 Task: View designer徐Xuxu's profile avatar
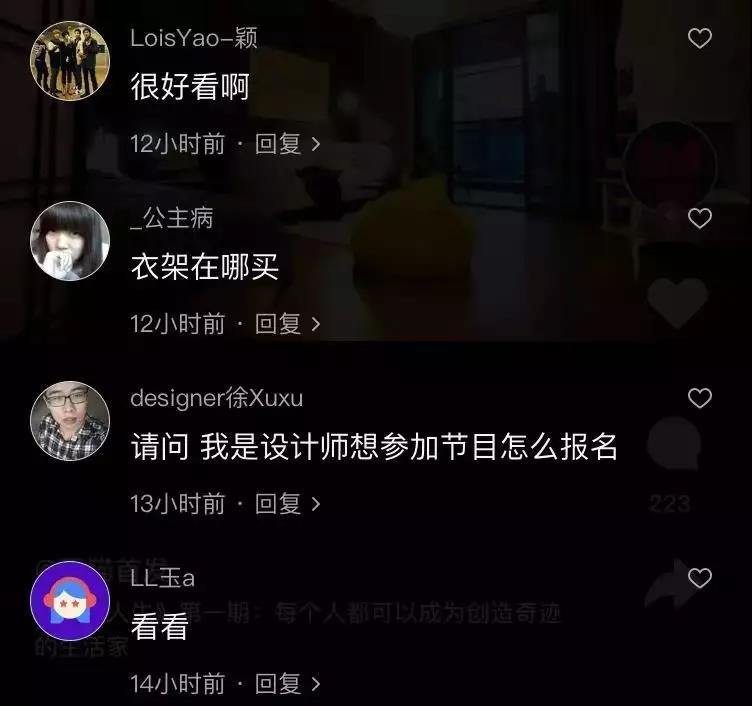click(x=69, y=421)
